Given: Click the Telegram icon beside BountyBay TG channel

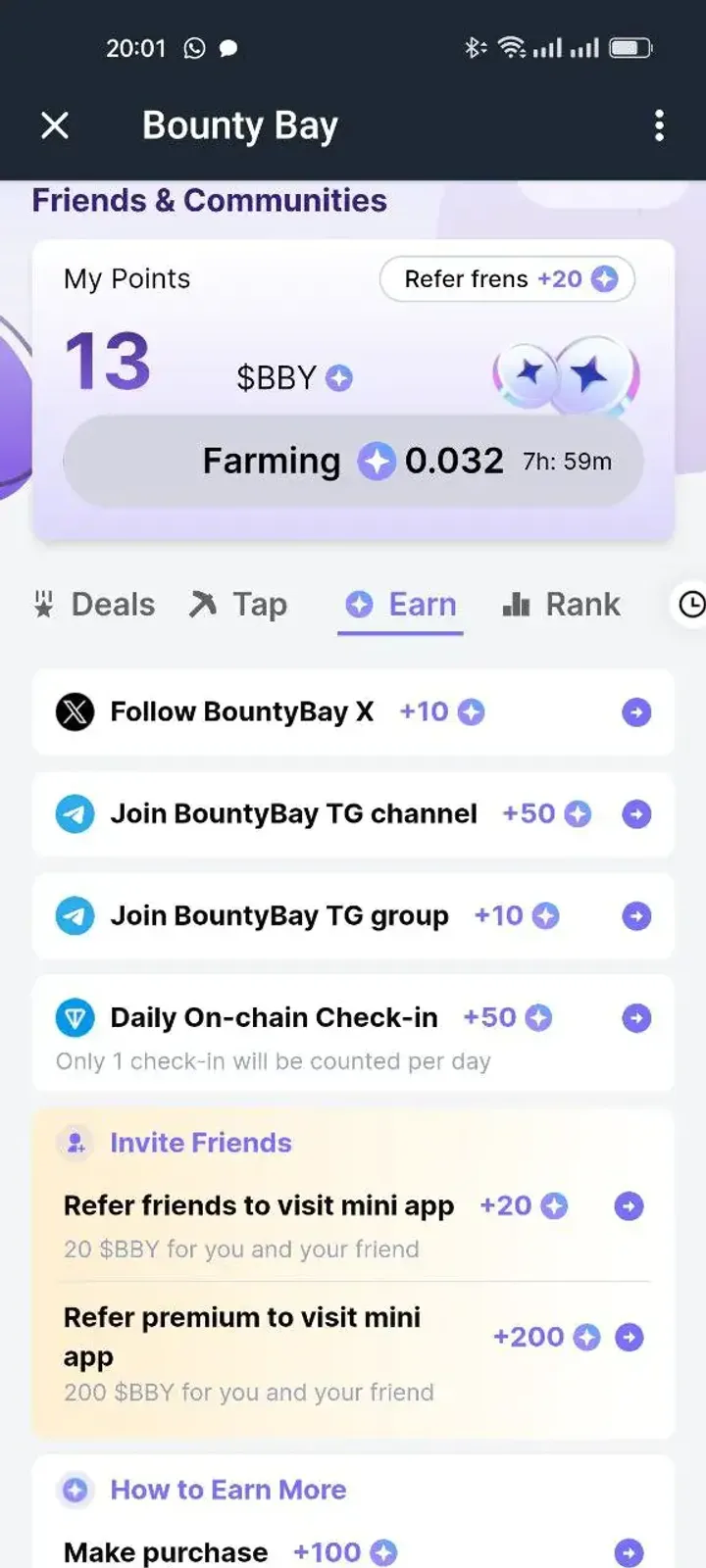Looking at the screenshot, I should point(75,814).
